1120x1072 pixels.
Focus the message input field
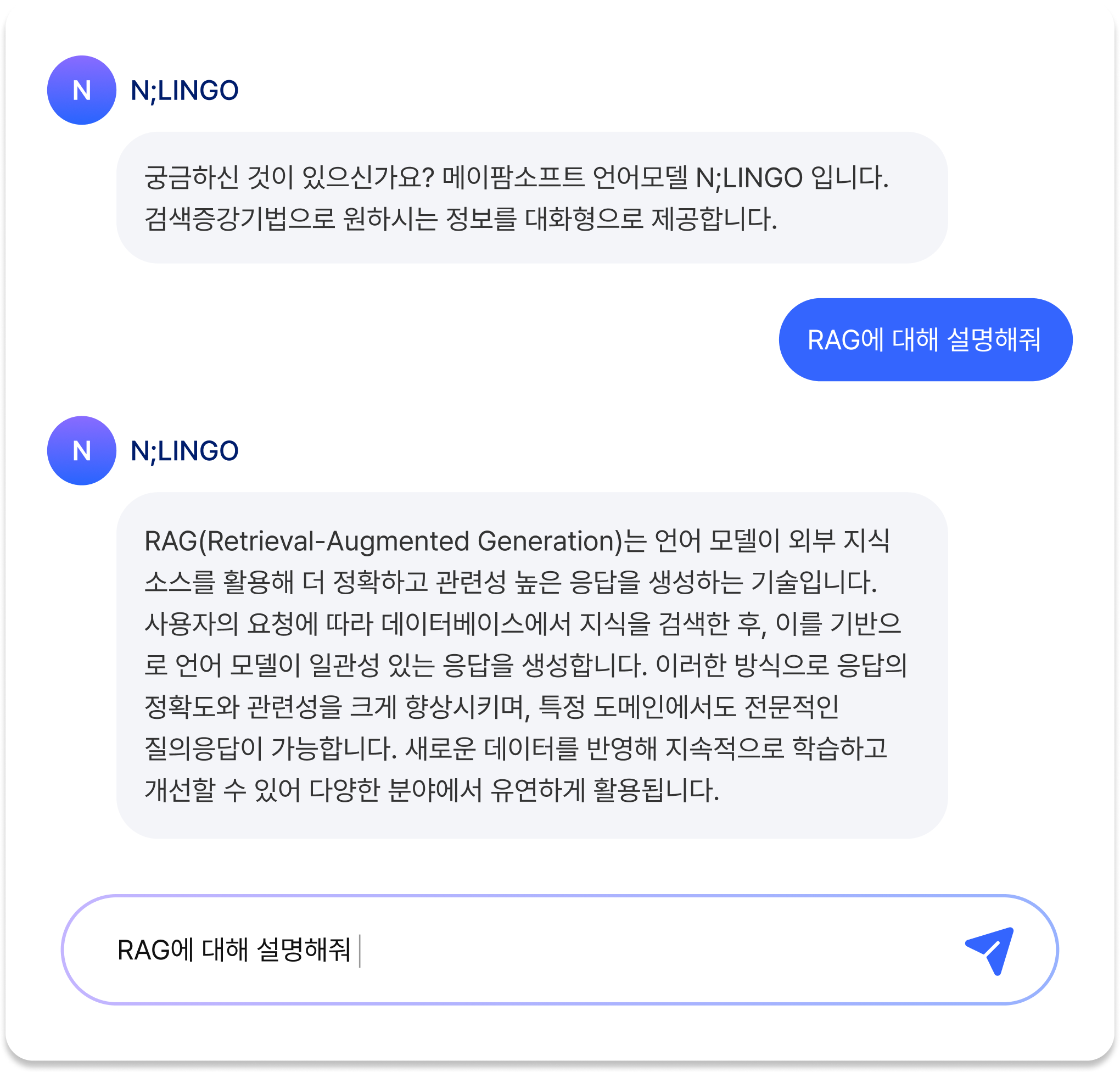(514, 950)
